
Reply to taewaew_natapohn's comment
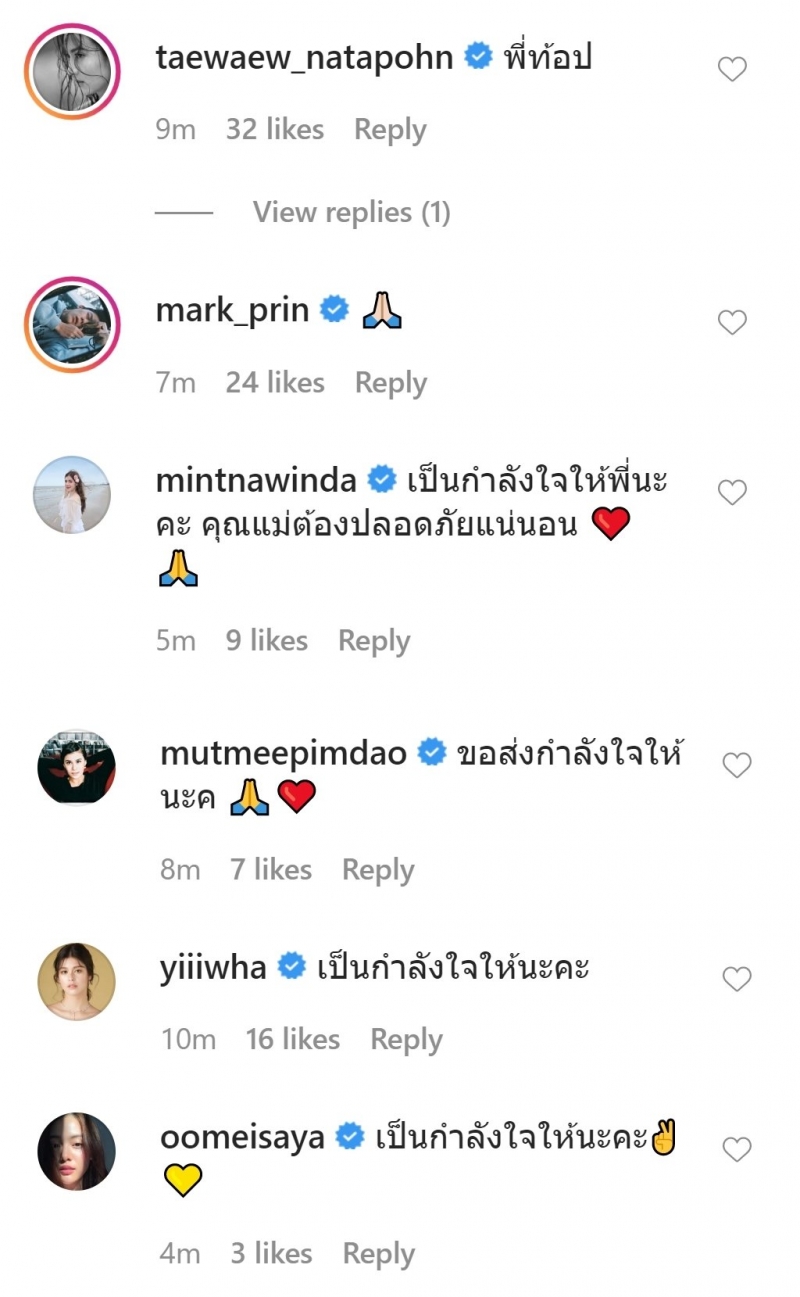390,130
